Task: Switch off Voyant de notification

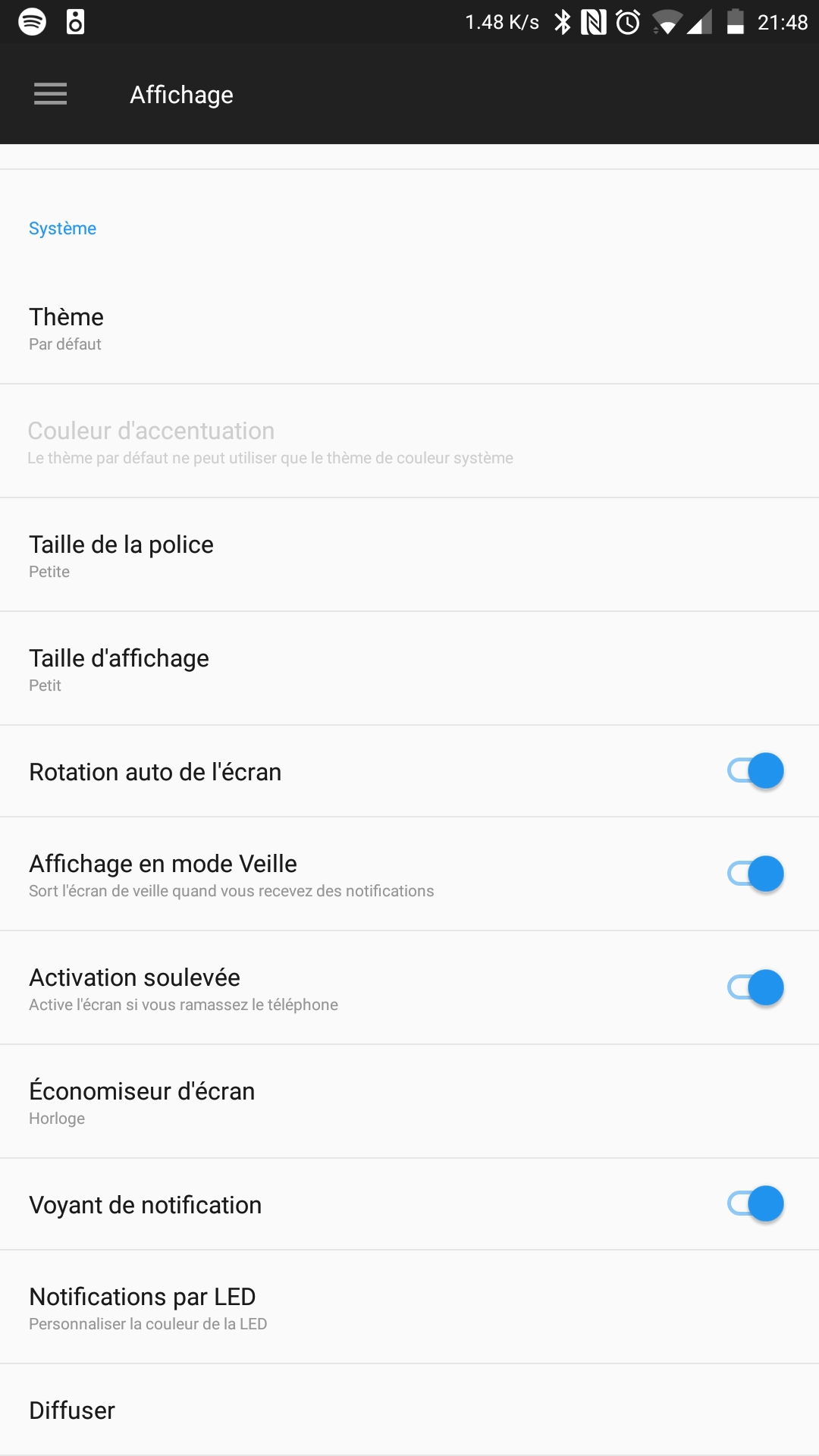Action: (x=755, y=1204)
